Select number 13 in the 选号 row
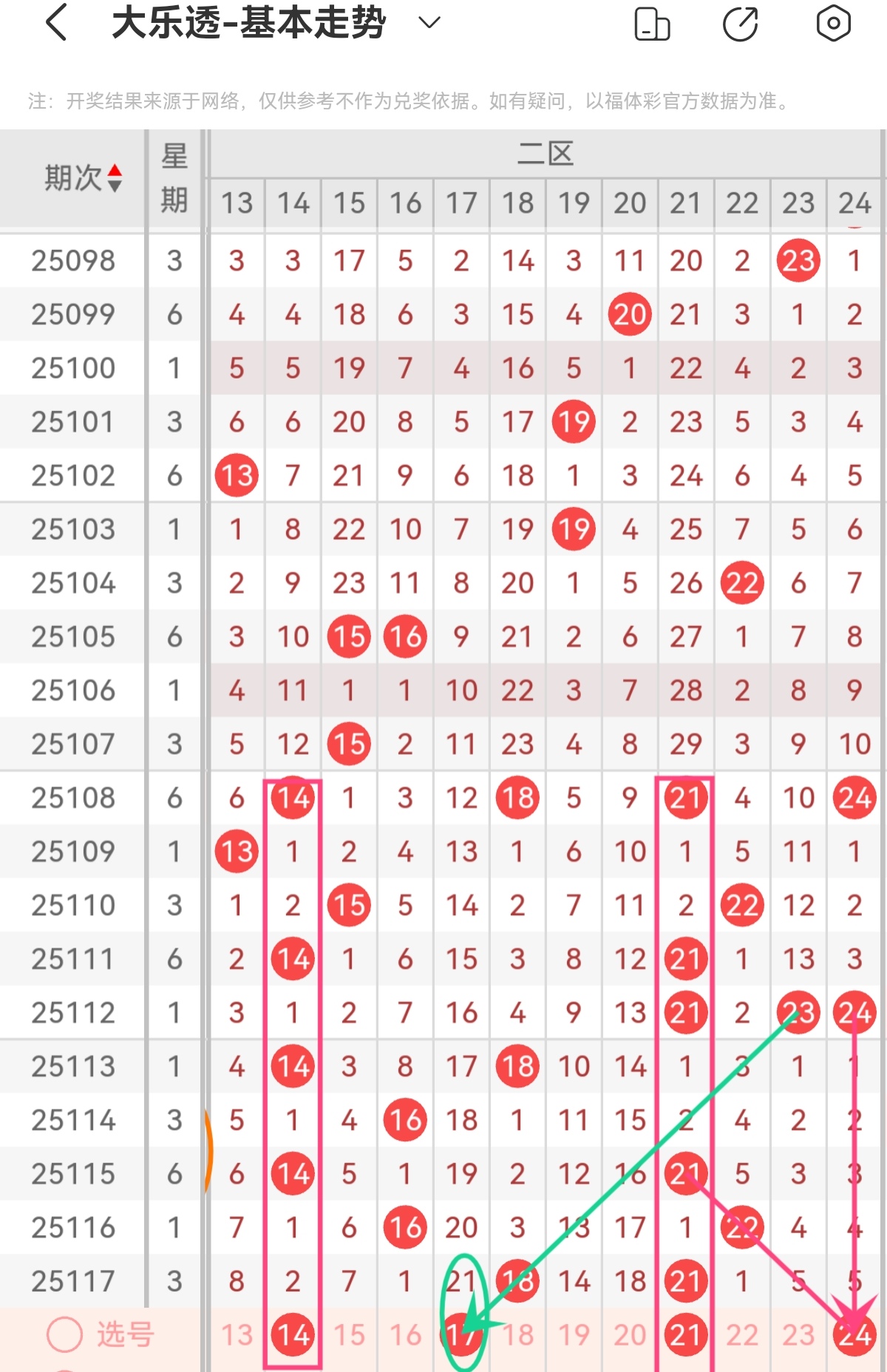This screenshot has height=1372, width=887. [x=237, y=1335]
